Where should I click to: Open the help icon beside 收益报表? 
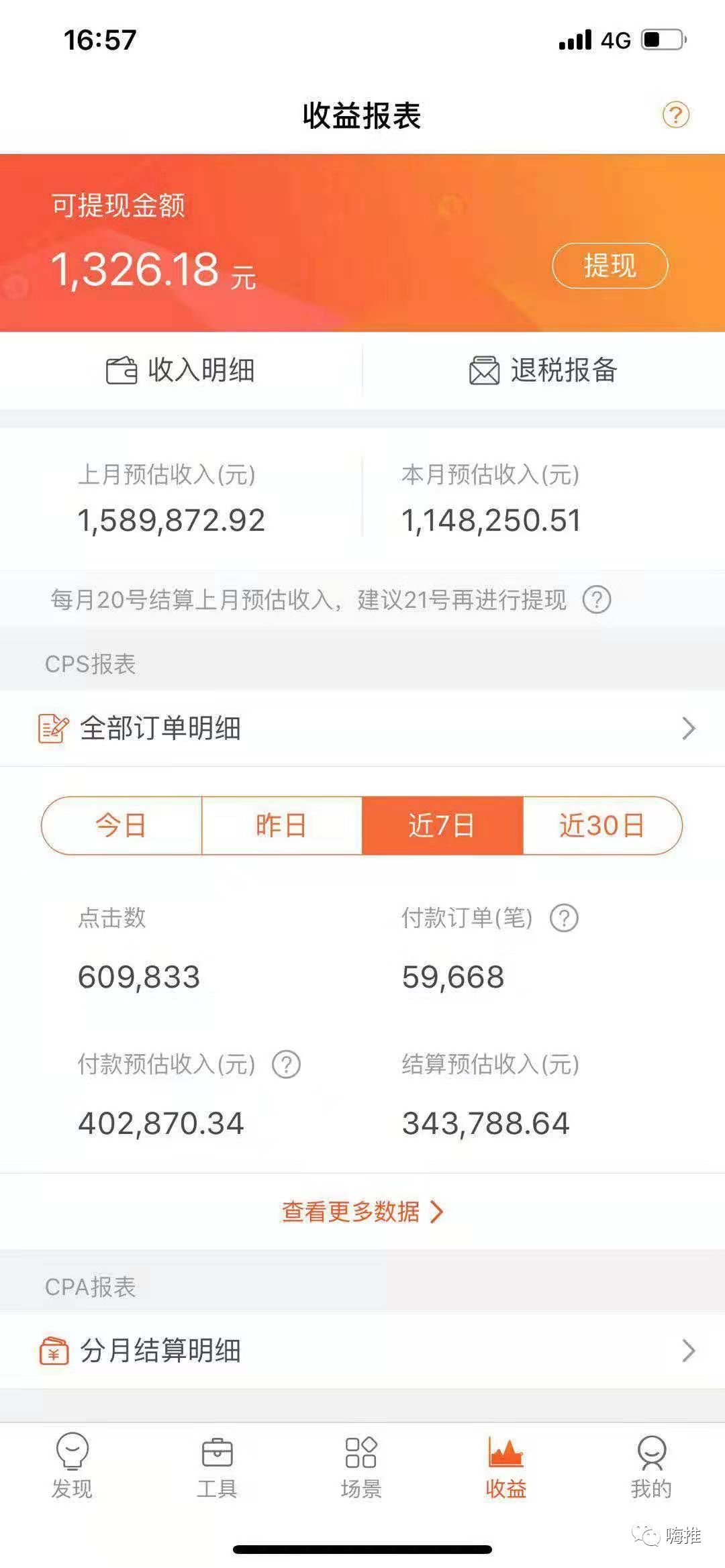point(675,115)
